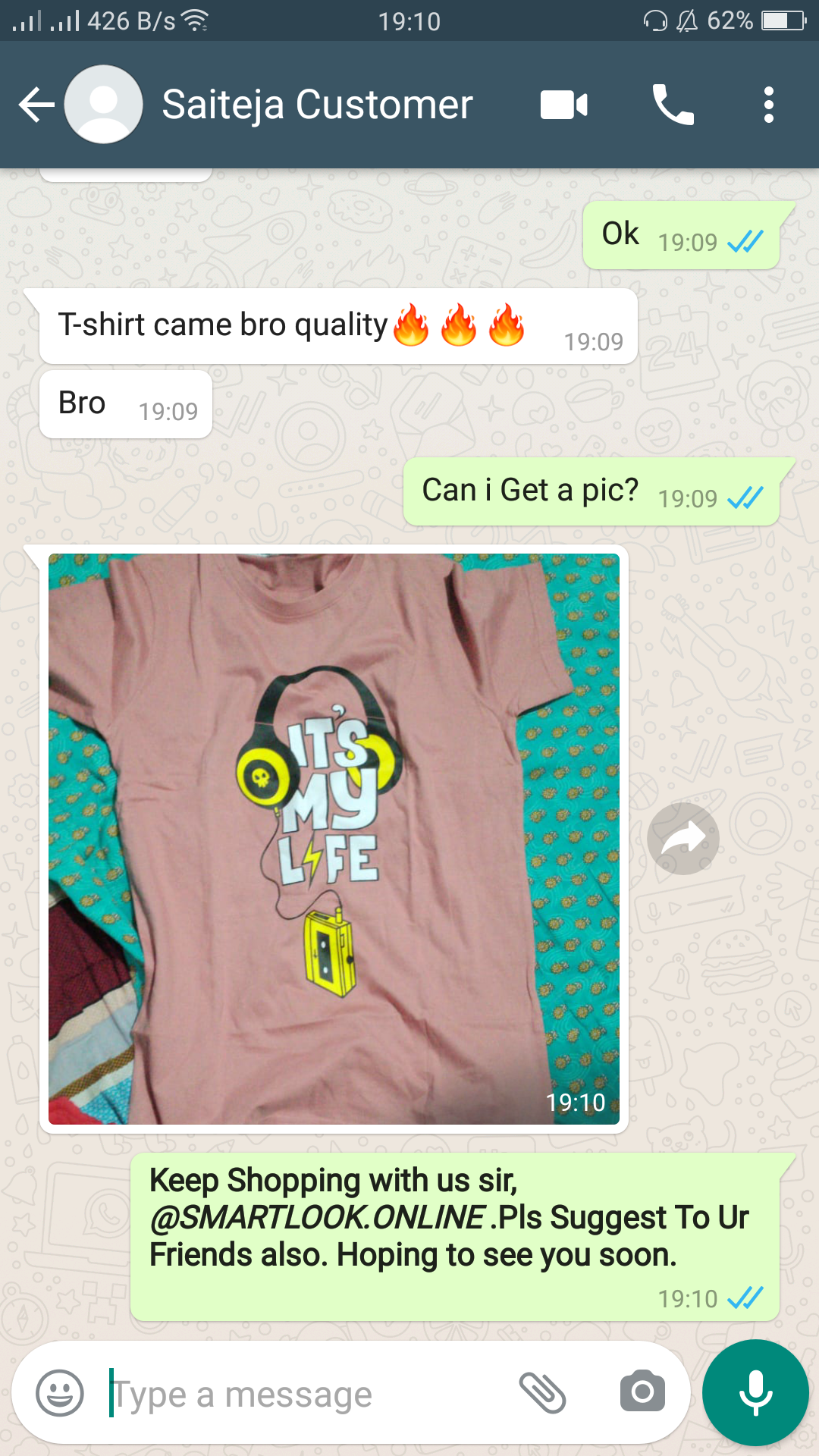
Task: Go back to the chats list
Action: pos(36,105)
